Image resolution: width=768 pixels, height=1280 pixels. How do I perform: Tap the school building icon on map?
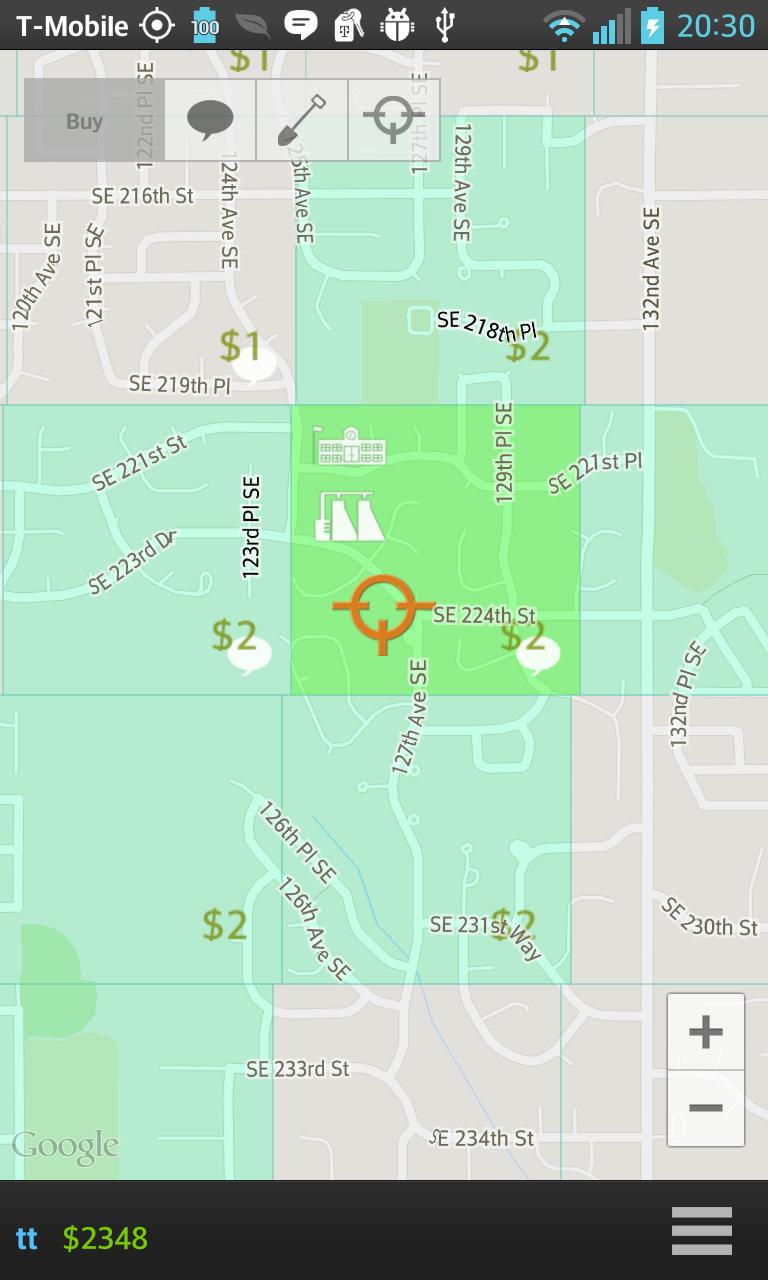[351, 446]
